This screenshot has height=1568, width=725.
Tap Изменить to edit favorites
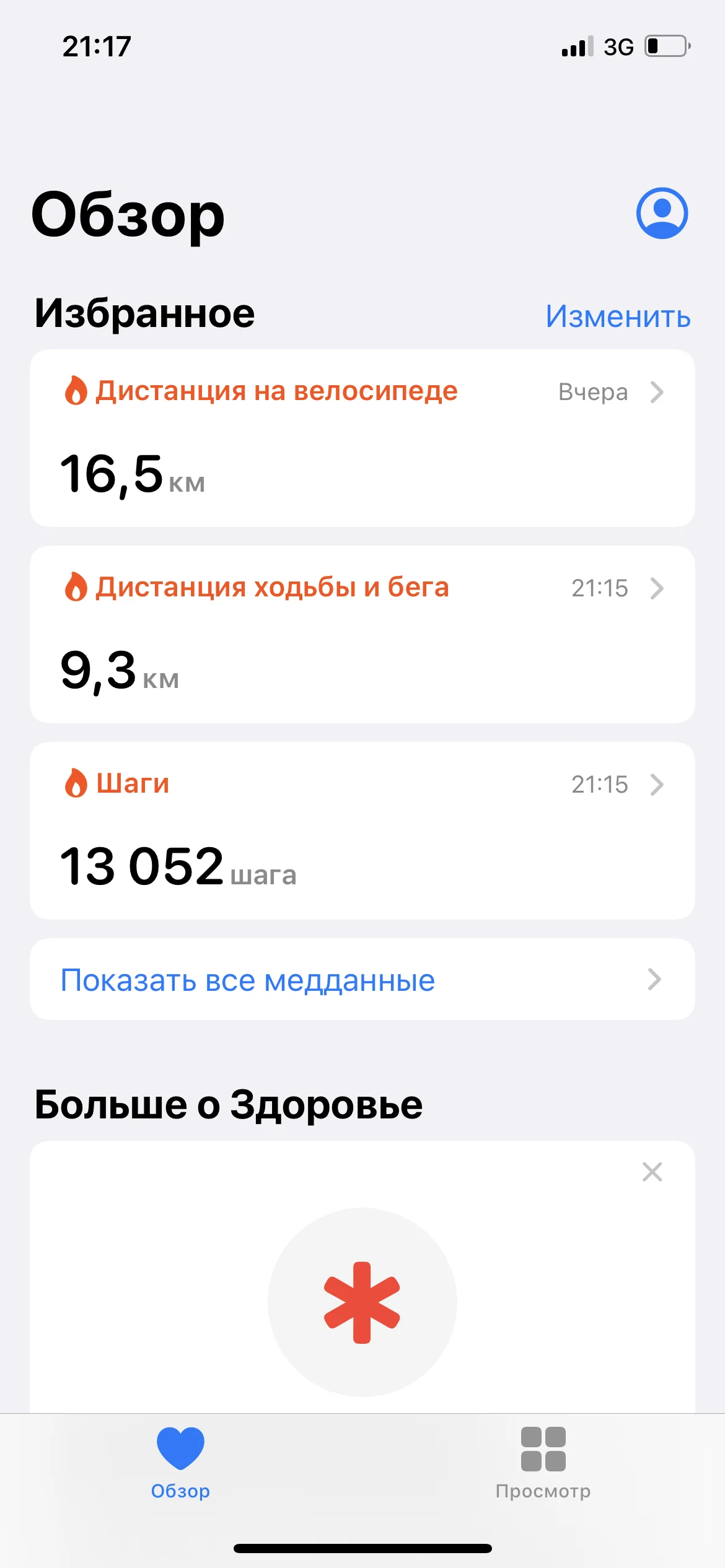coord(618,316)
